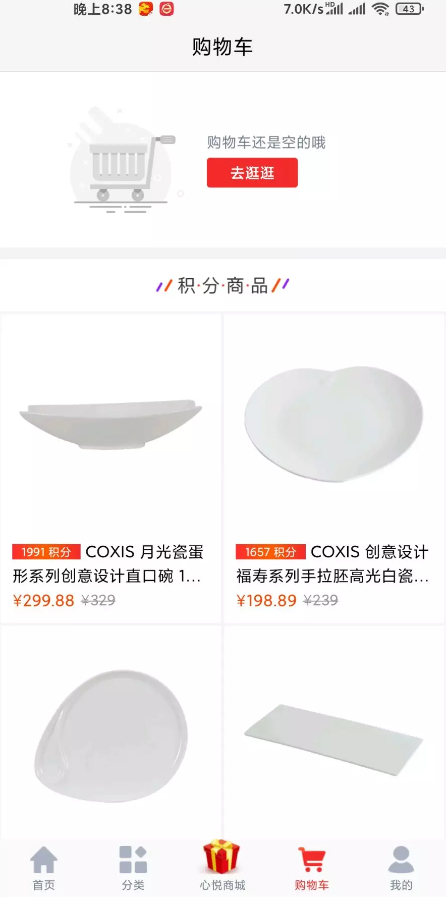This screenshot has width=446, height=897.
Task: Open the teardrop-shaped white plate product
Action: 111,733
